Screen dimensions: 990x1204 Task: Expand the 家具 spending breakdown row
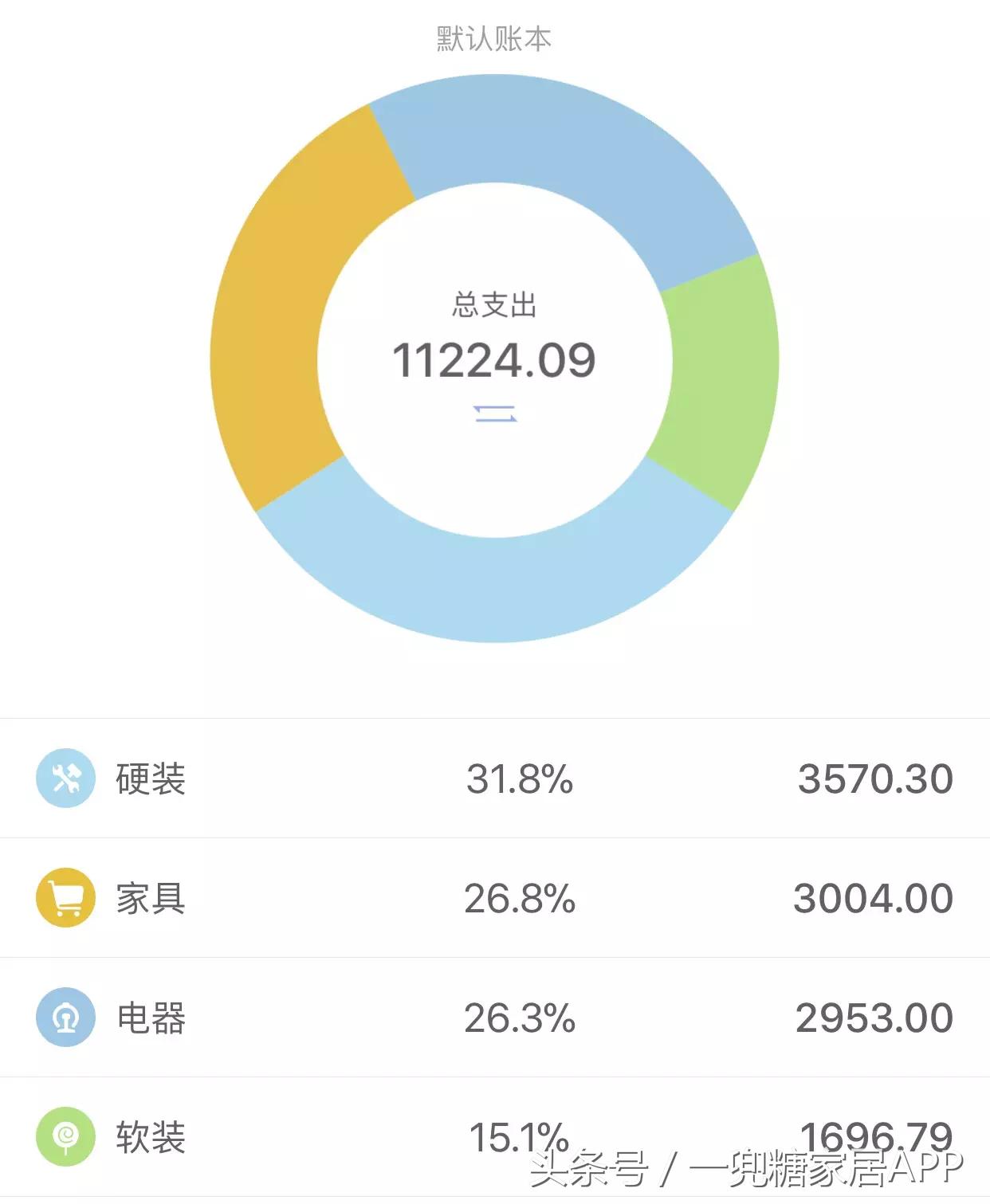[x=494, y=898]
